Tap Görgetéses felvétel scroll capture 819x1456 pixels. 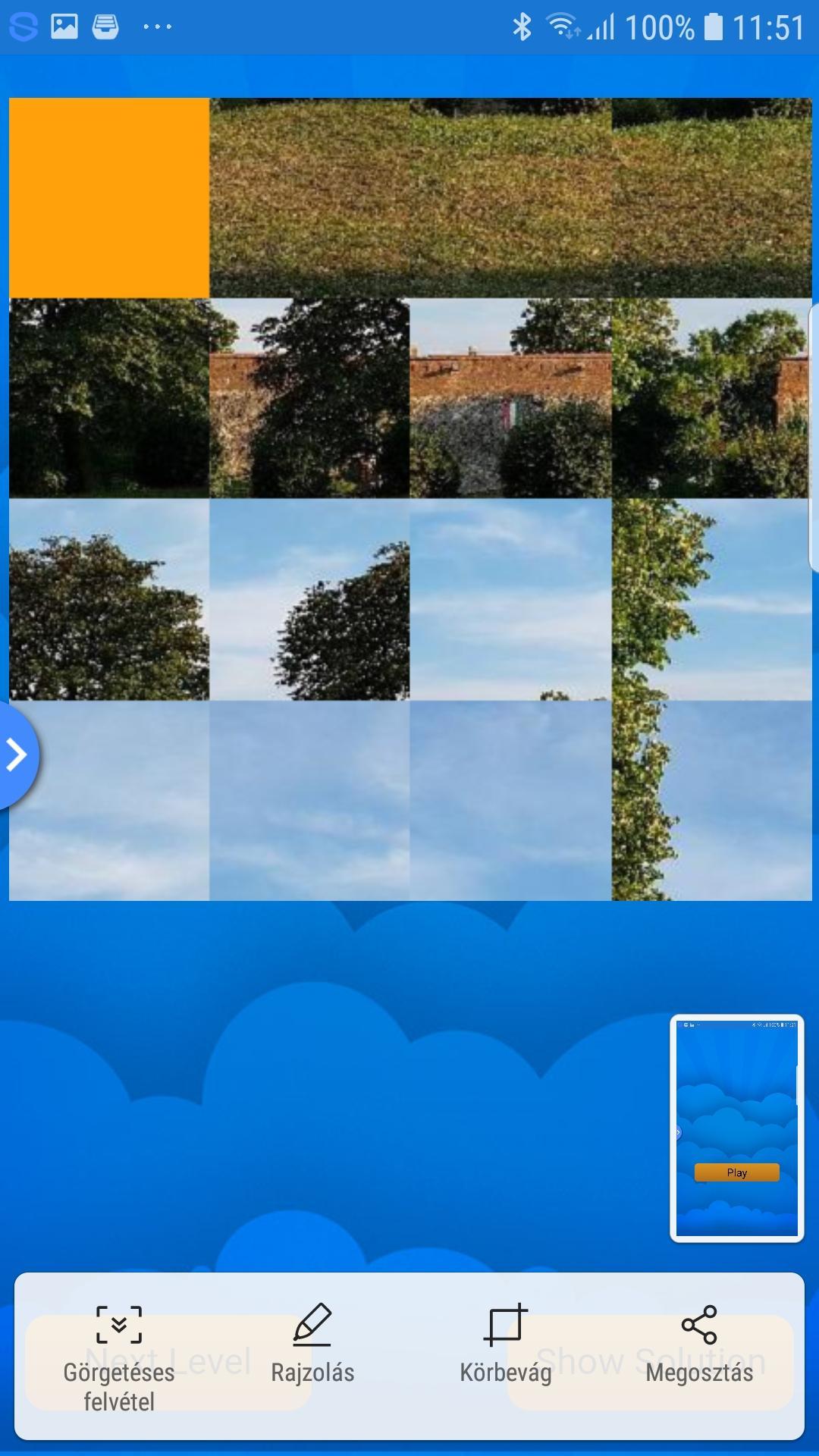pyautogui.click(x=119, y=1357)
